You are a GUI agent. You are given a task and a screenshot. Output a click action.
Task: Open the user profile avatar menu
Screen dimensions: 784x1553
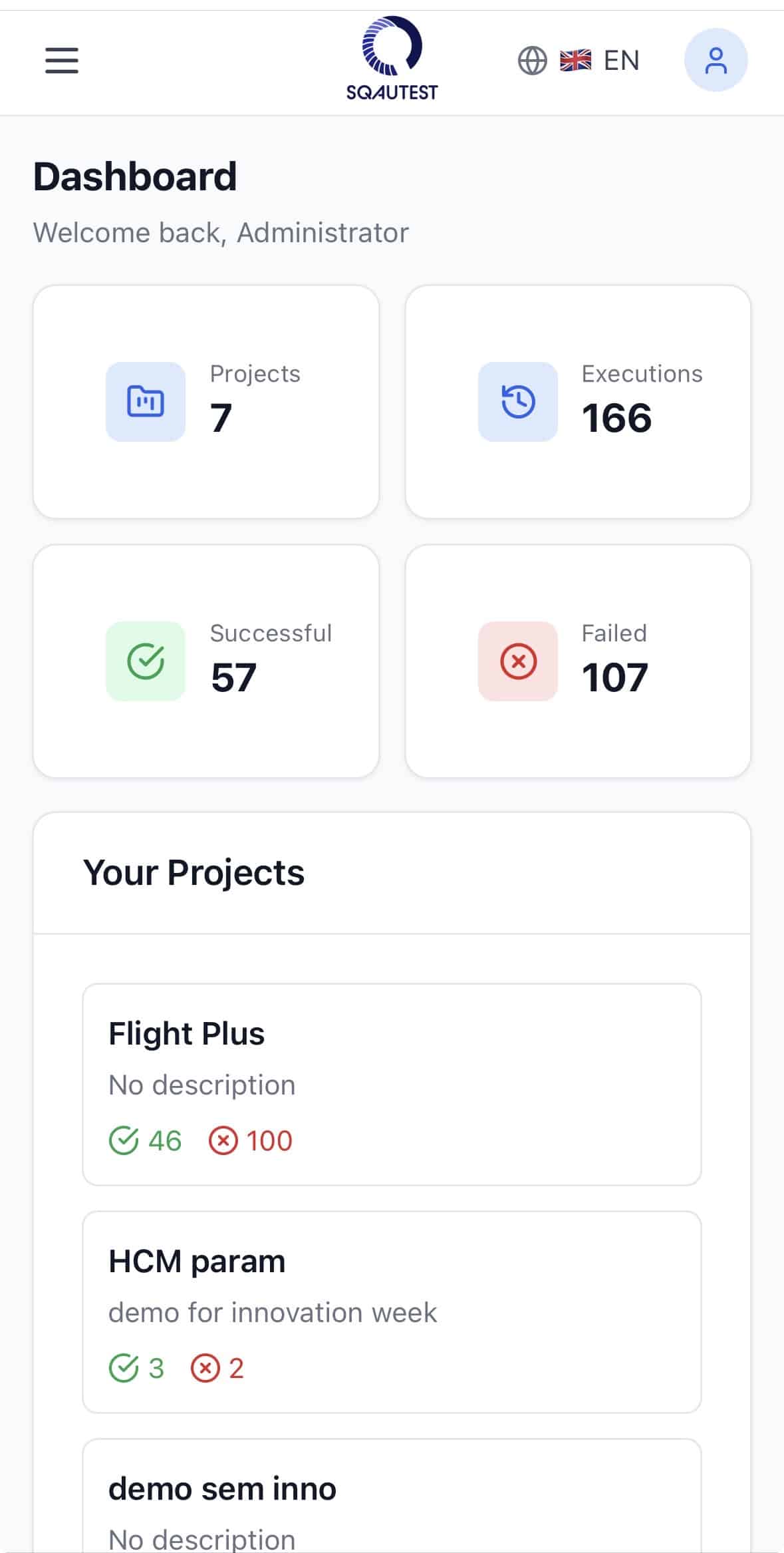click(716, 61)
